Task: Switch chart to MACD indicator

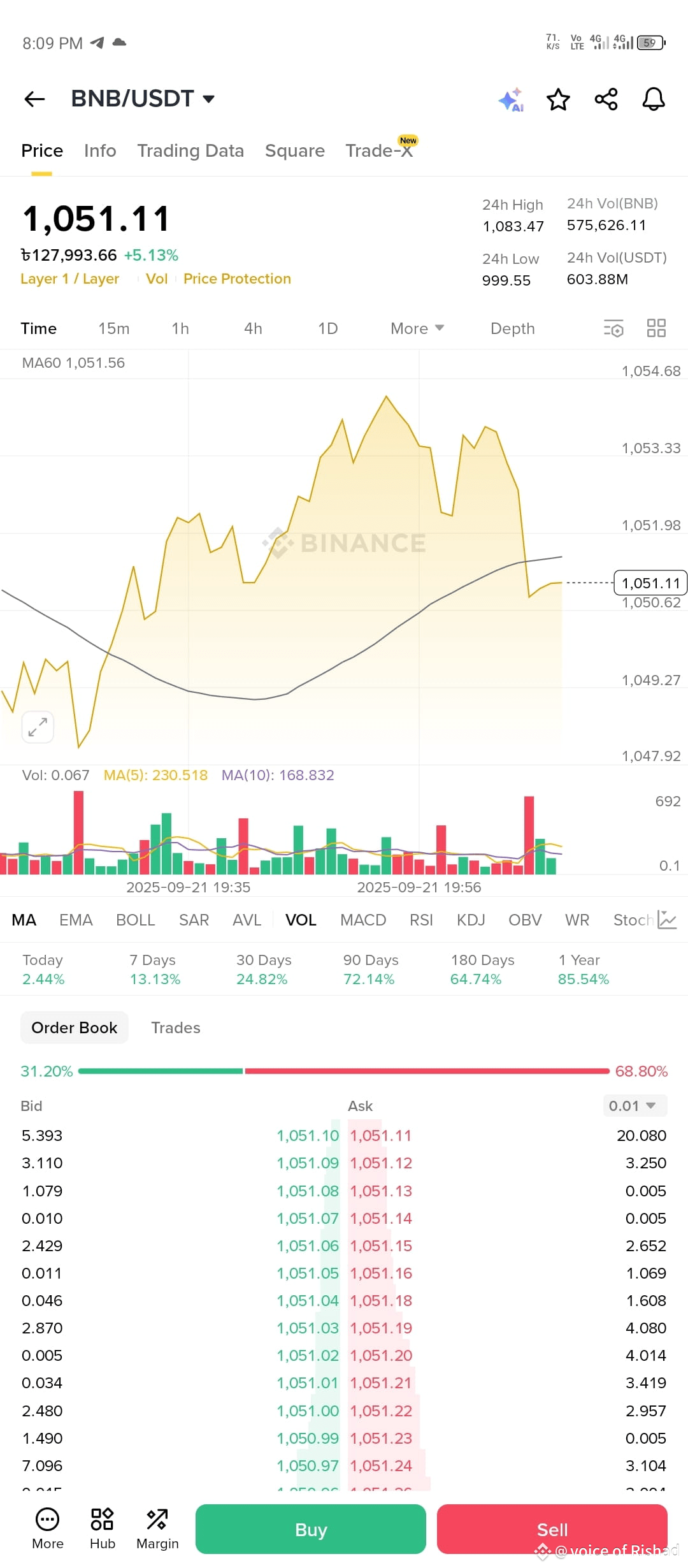Action: pyautogui.click(x=362, y=920)
